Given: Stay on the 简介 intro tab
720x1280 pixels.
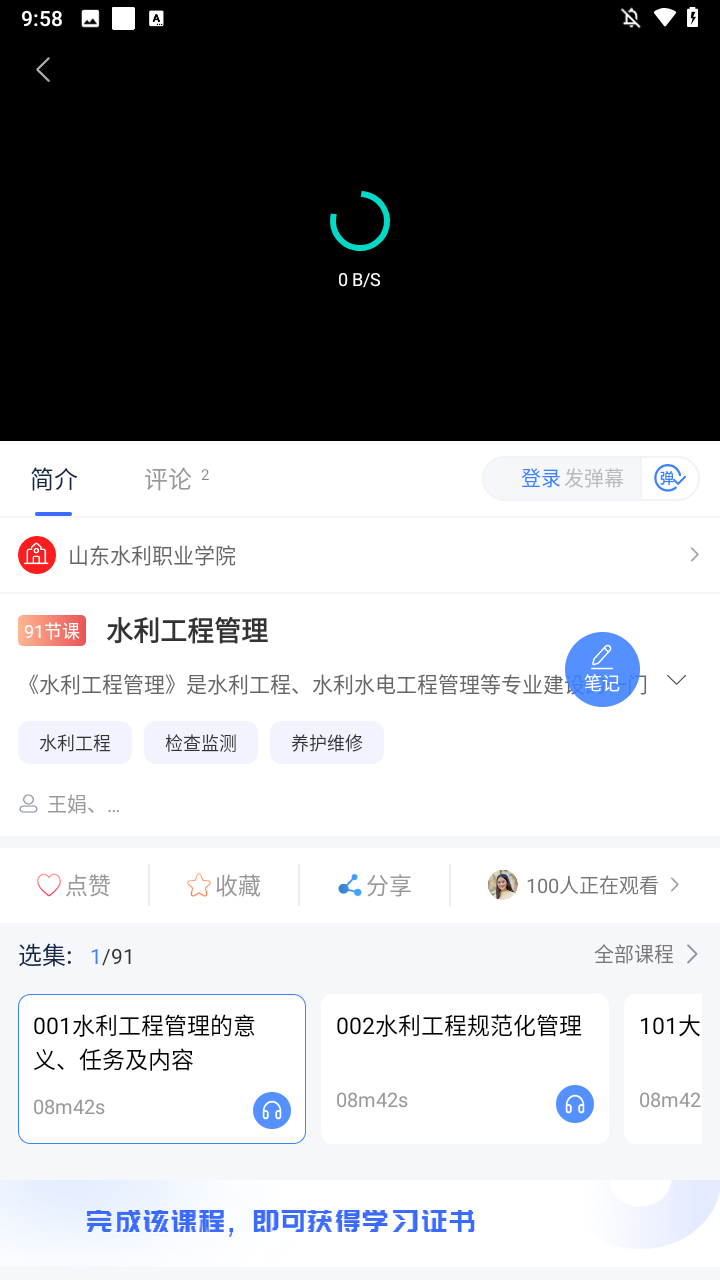Looking at the screenshot, I should (52, 479).
